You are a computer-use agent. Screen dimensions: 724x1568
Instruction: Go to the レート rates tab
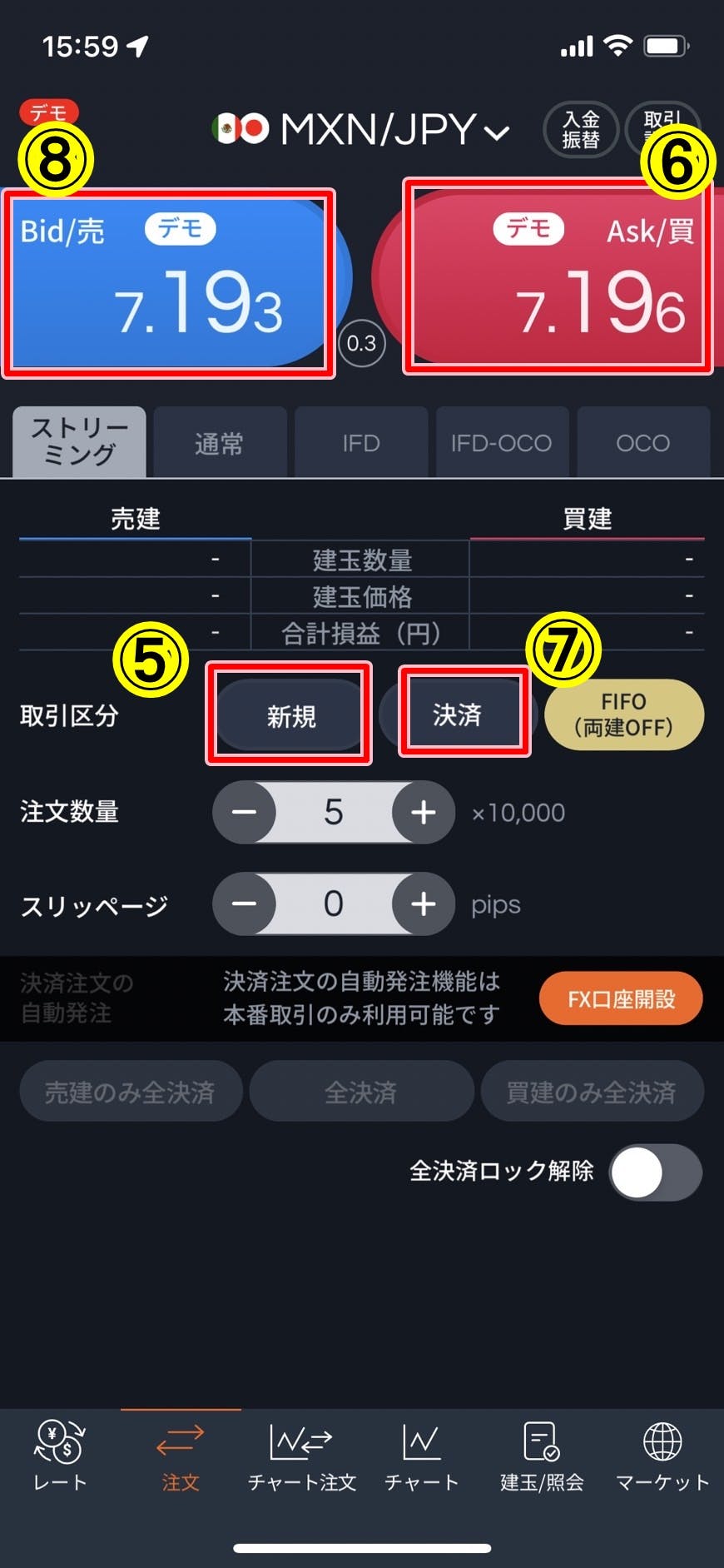pos(59,1456)
